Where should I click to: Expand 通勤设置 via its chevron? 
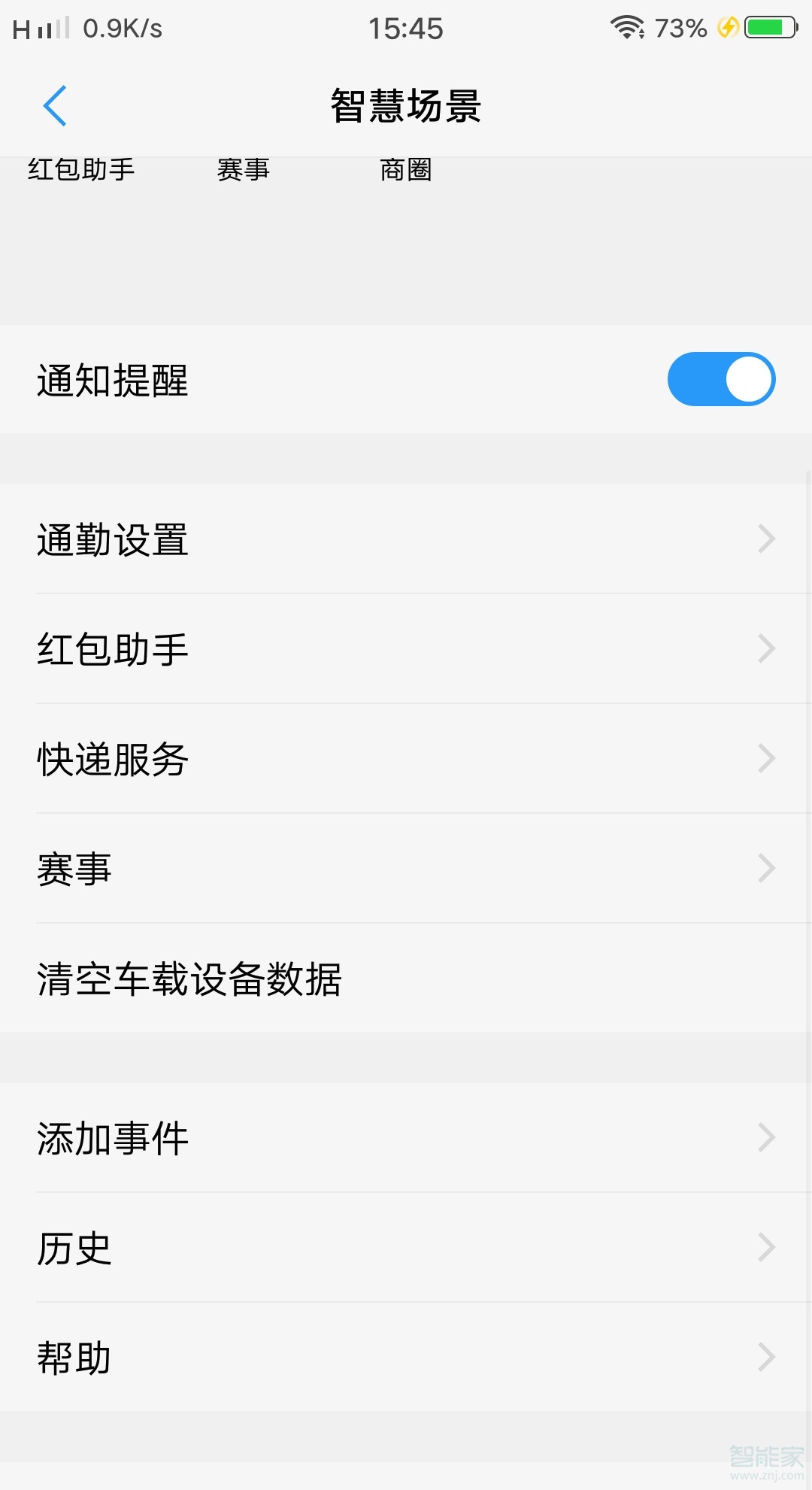coord(766,539)
